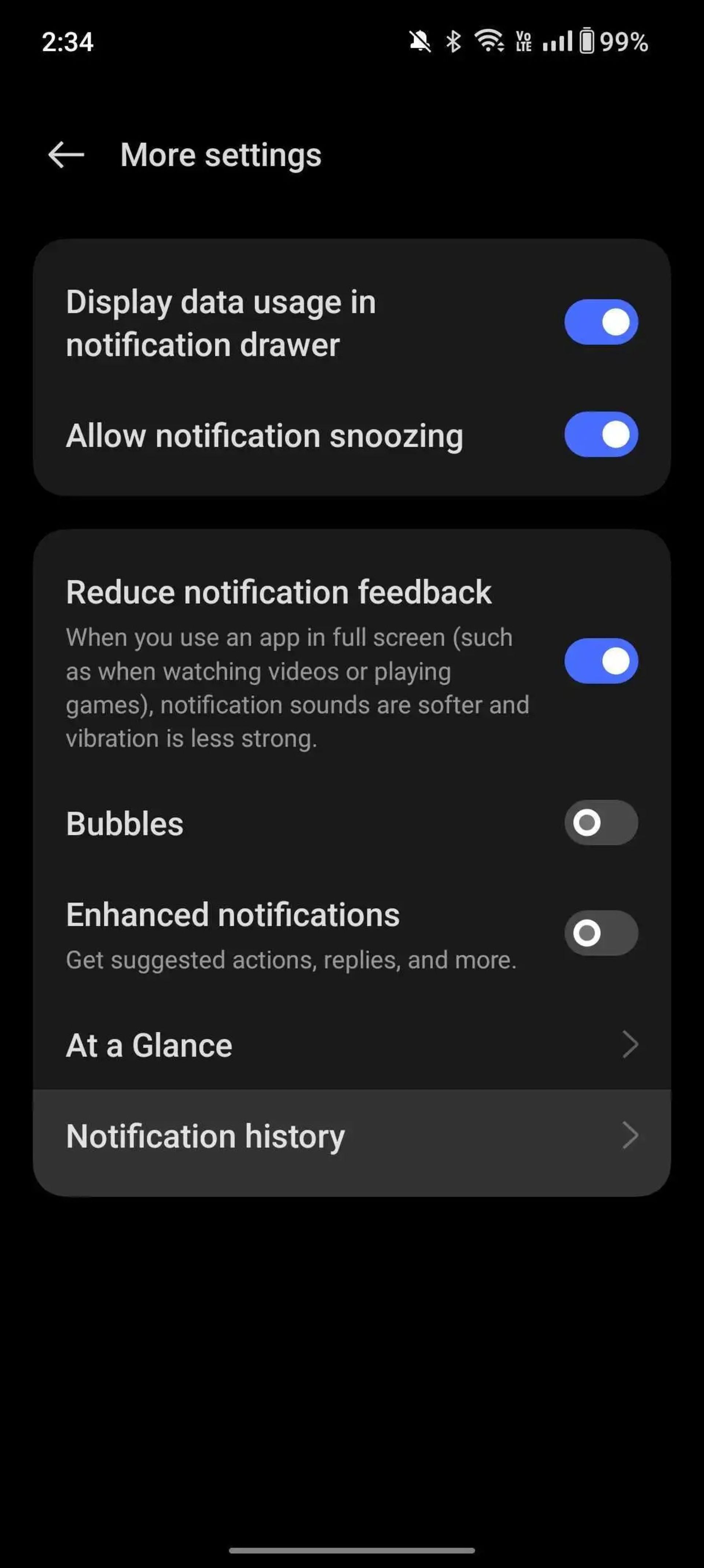Image resolution: width=704 pixels, height=1568 pixels.
Task: Turn off data usage display in notification drawer
Action: point(601,322)
